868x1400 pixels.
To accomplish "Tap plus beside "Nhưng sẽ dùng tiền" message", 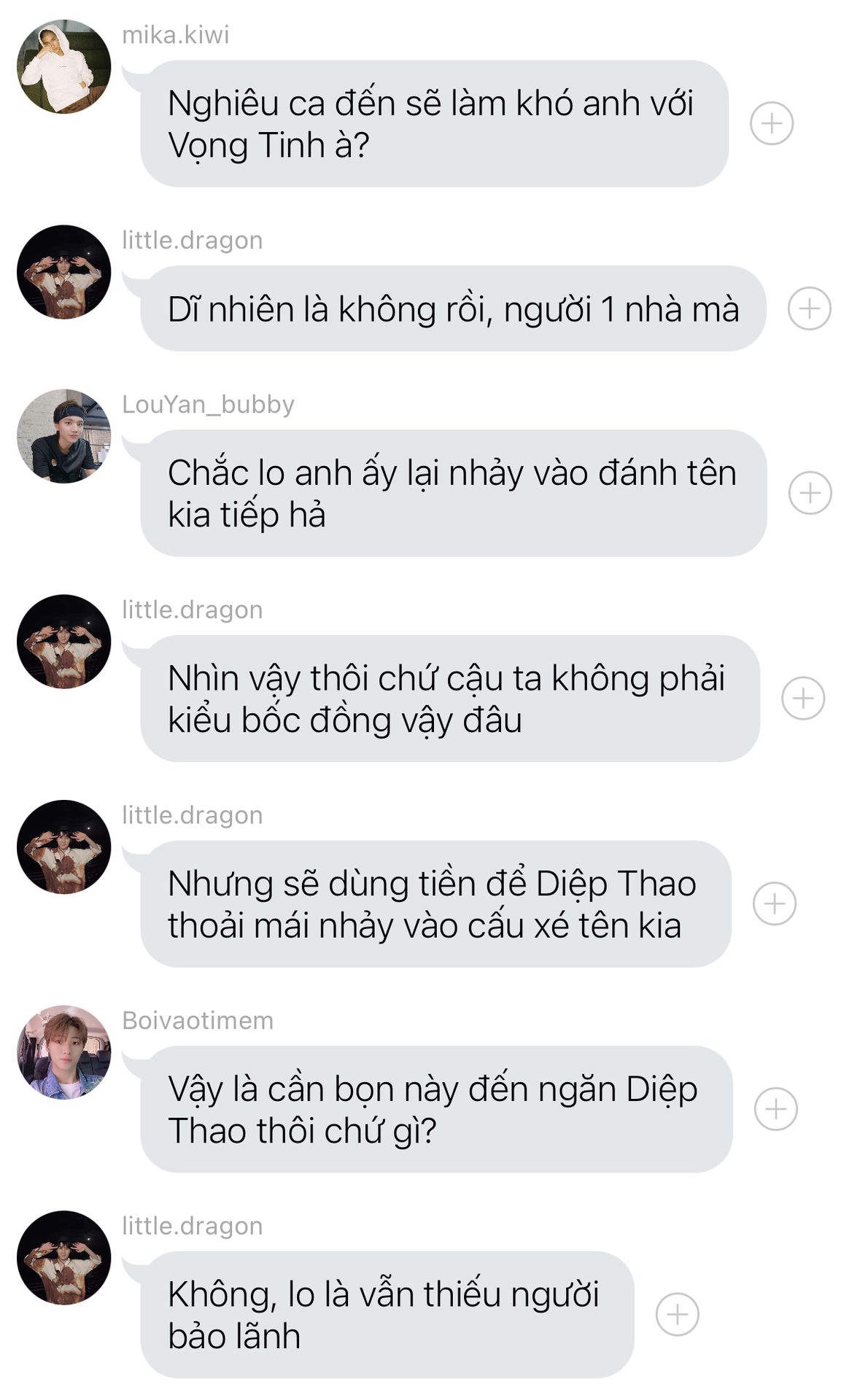I will [774, 904].
